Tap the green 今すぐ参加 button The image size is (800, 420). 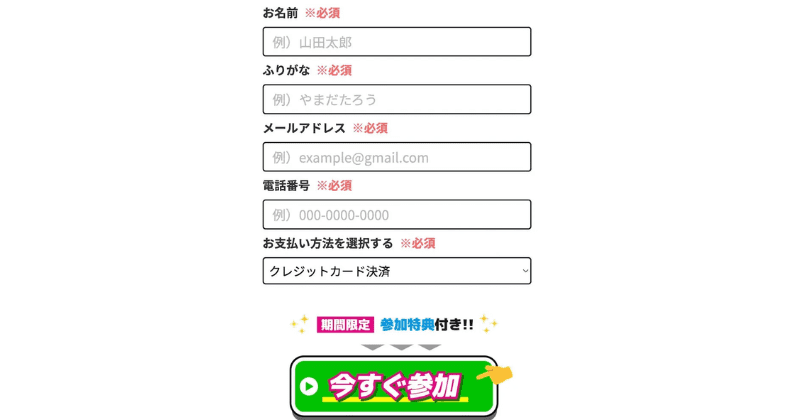pyautogui.click(x=393, y=386)
